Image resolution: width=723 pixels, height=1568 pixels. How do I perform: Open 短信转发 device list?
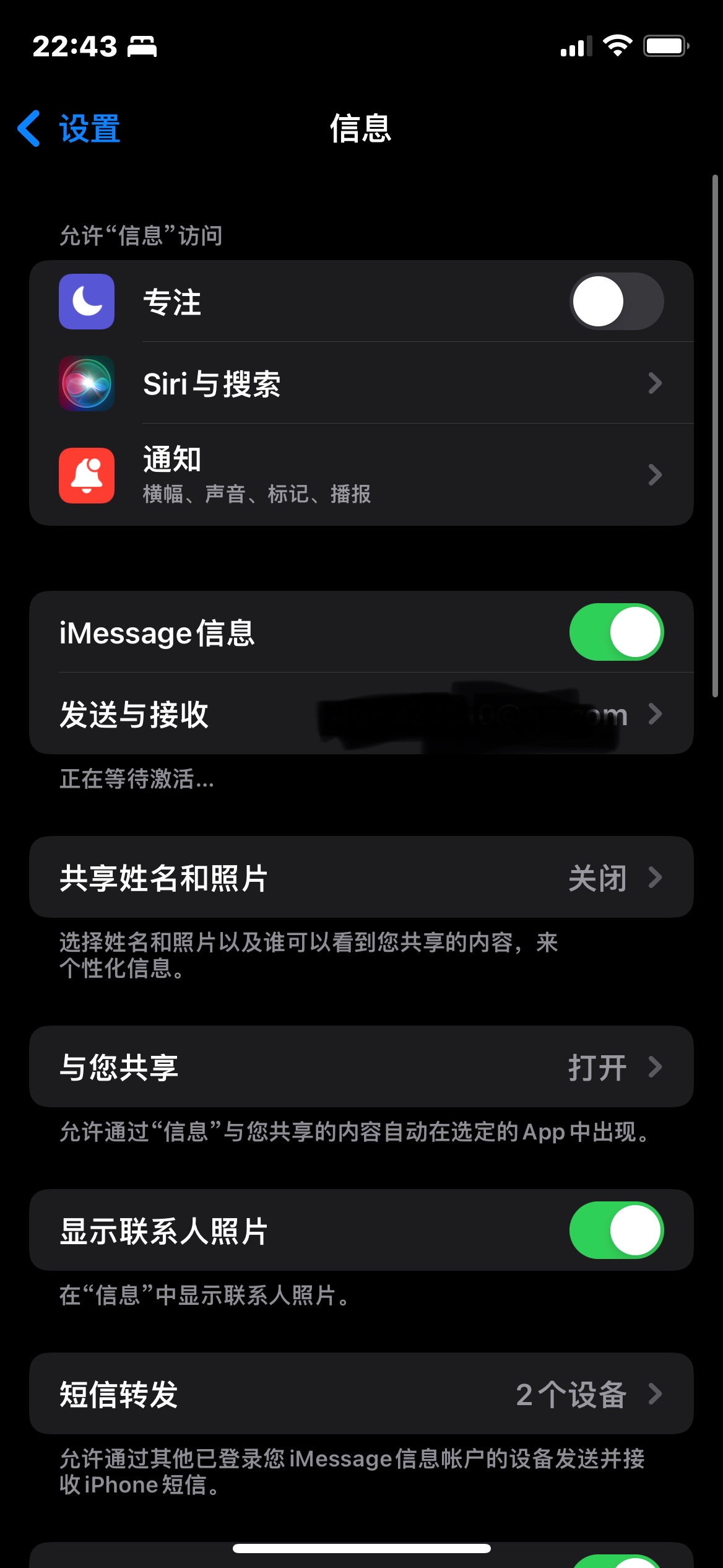click(361, 1394)
